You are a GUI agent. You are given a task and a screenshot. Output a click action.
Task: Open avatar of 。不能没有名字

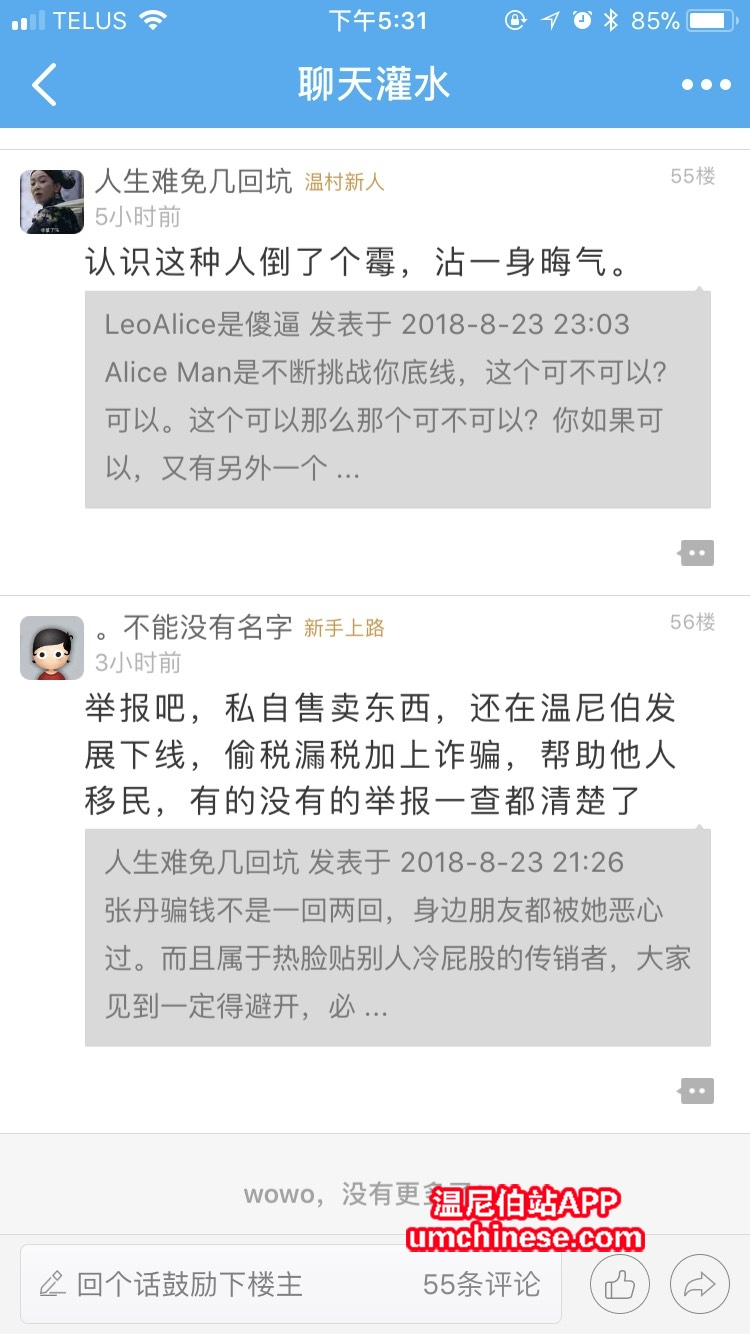[52, 647]
